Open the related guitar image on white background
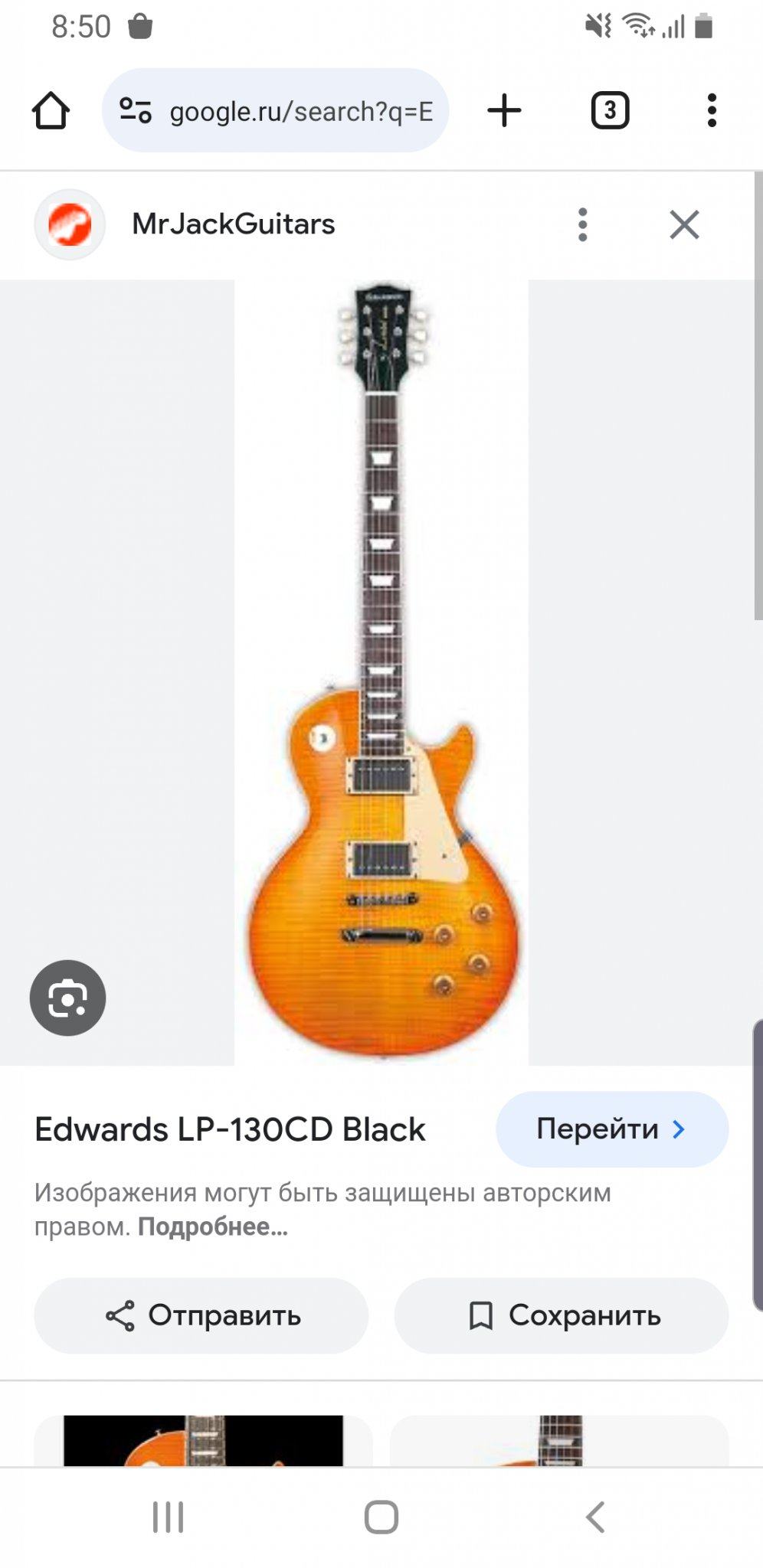763x1568 pixels. coord(559,1441)
